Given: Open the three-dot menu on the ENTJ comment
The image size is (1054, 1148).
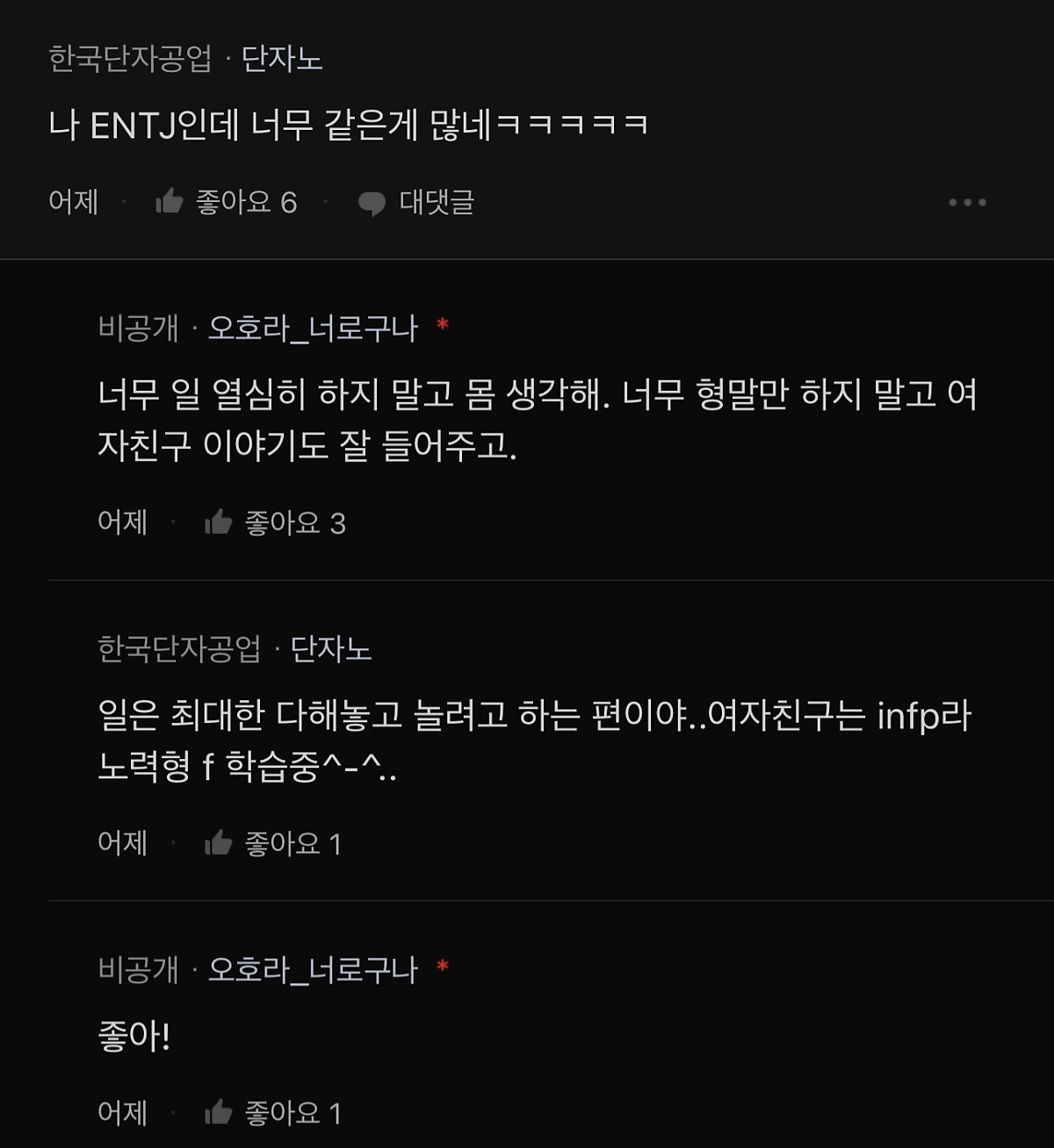Looking at the screenshot, I should coord(967,203).
